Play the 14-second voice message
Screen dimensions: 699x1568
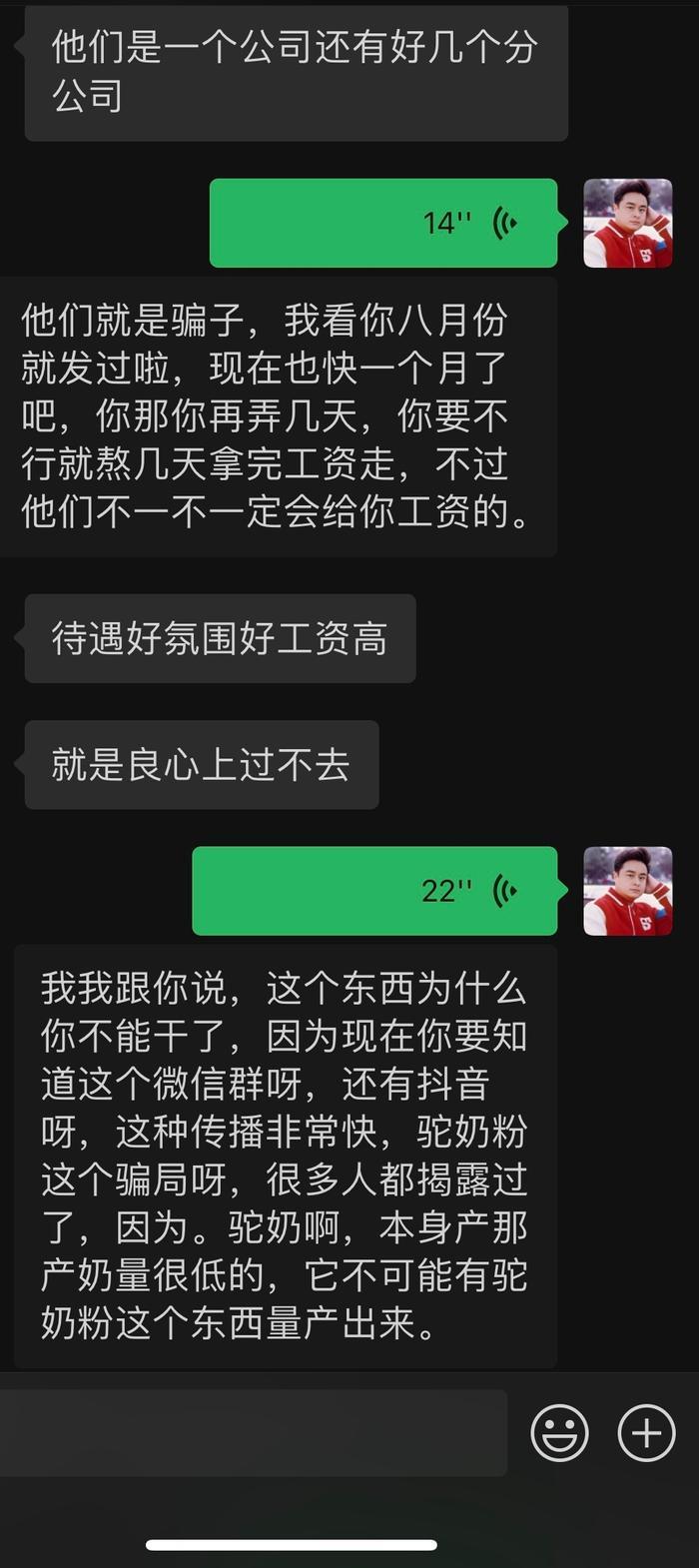click(383, 223)
